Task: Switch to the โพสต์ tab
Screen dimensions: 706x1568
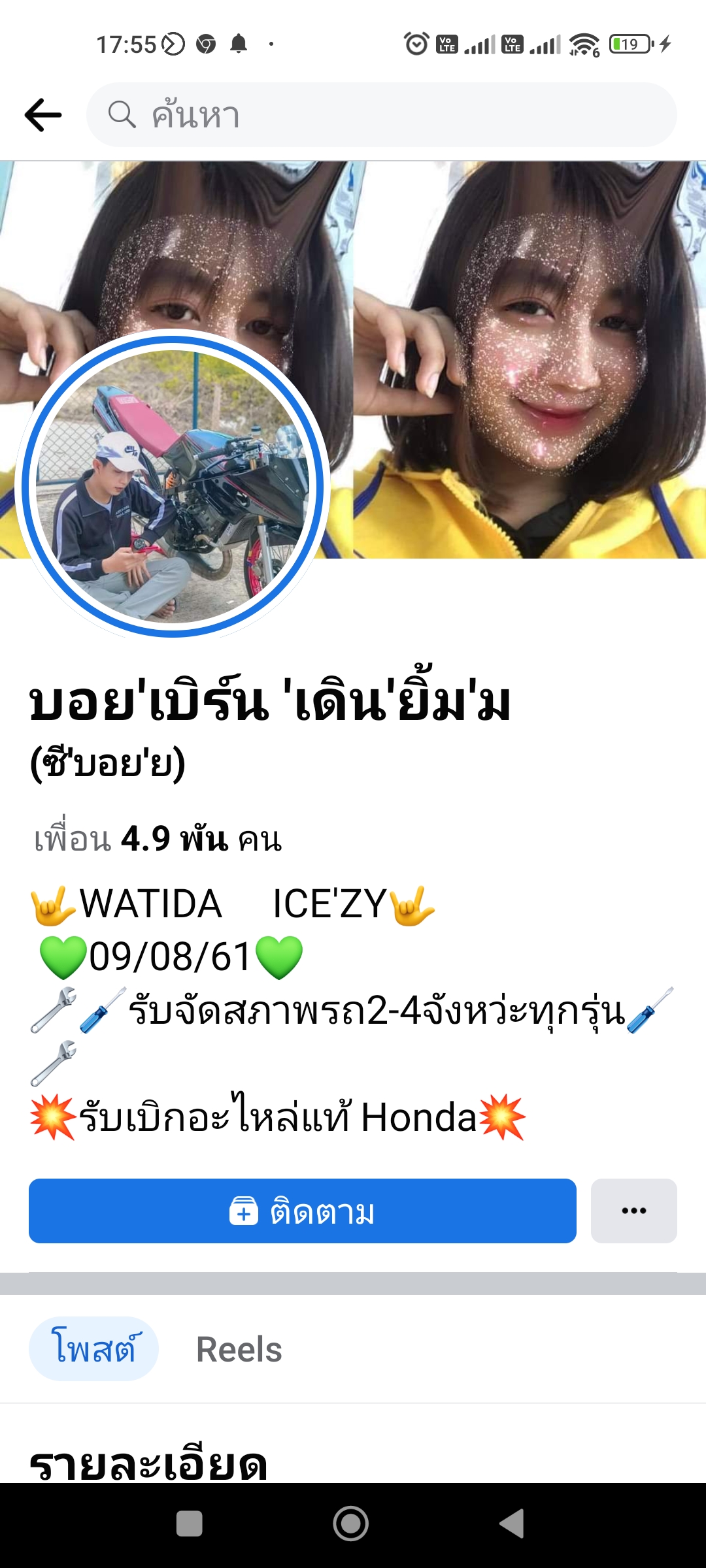Action: point(93,1349)
